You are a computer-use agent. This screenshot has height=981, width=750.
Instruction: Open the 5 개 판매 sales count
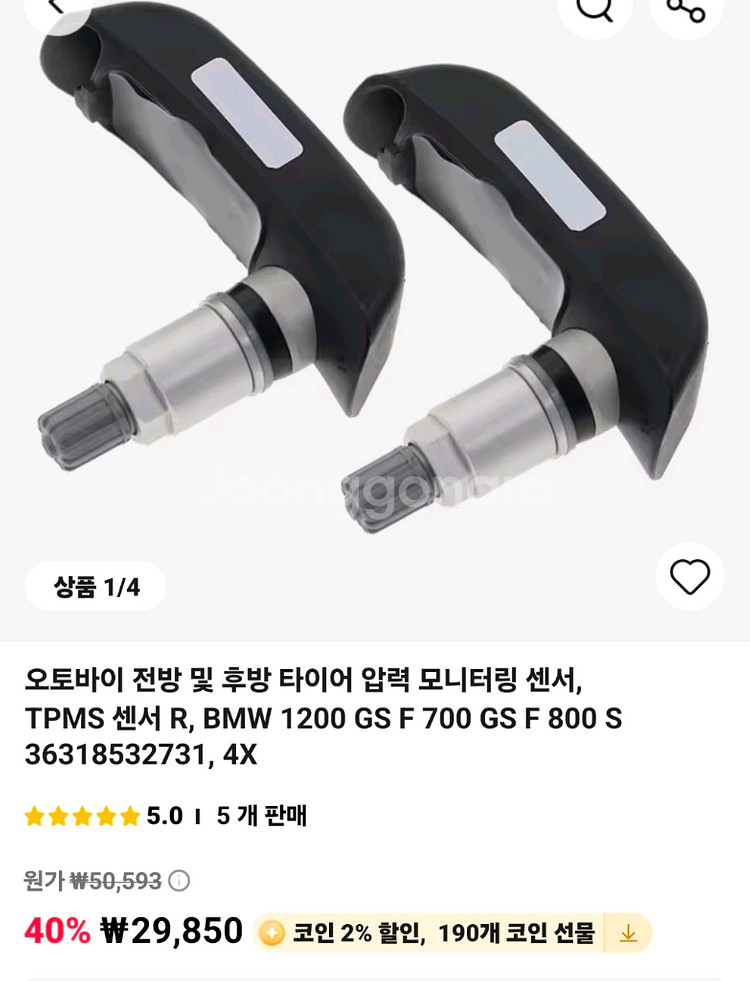(x=255, y=818)
